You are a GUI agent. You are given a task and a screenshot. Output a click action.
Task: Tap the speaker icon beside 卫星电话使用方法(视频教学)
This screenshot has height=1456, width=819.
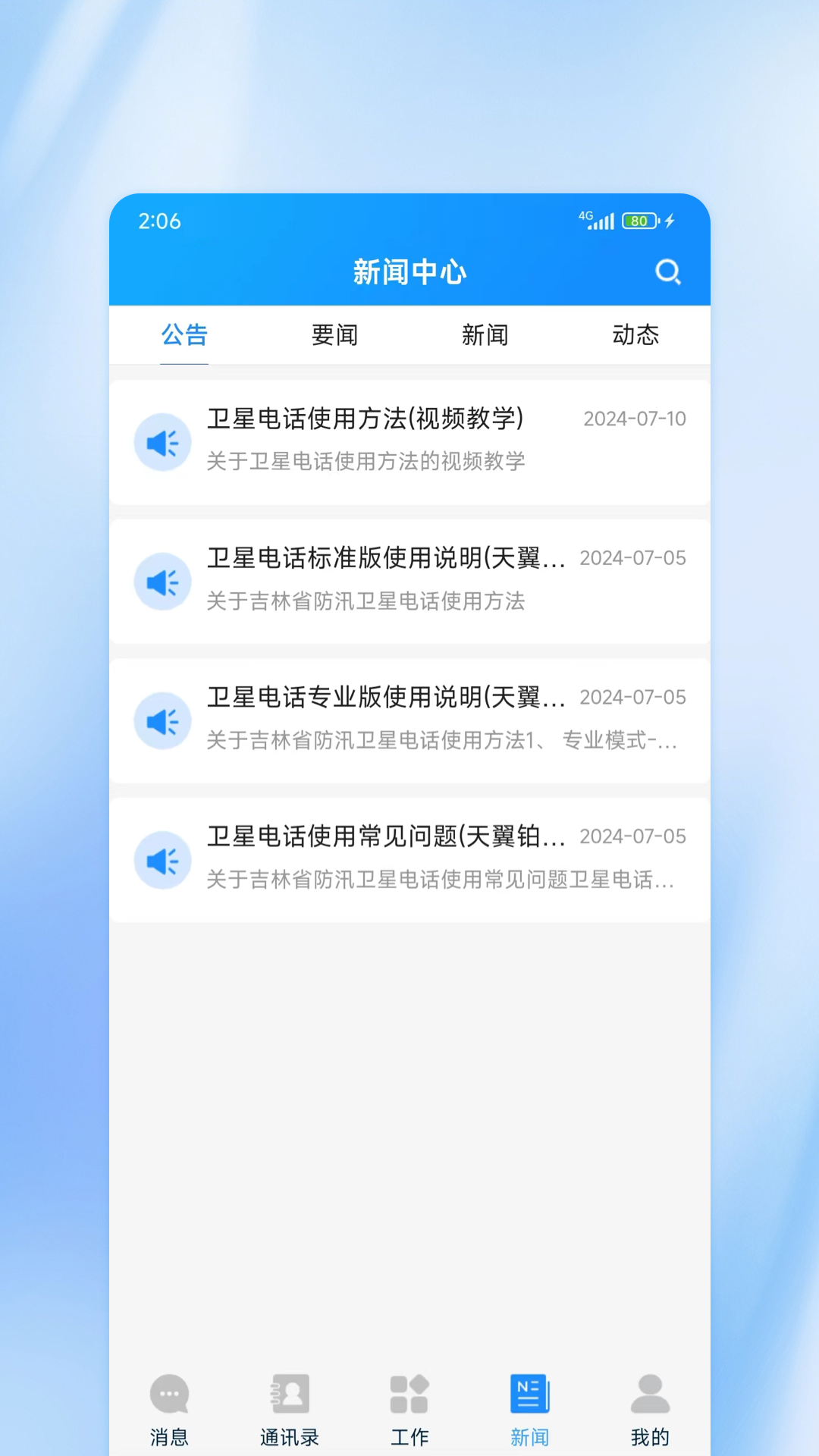pyautogui.click(x=162, y=442)
